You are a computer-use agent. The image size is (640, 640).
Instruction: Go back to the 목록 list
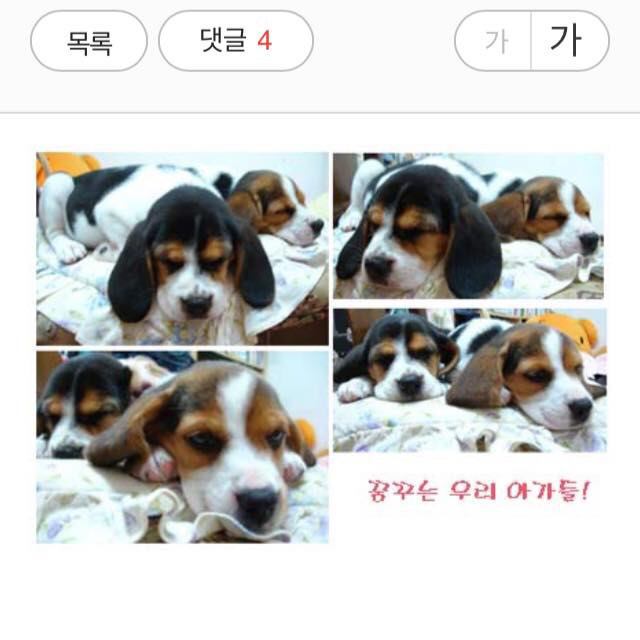(x=89, y=41)
